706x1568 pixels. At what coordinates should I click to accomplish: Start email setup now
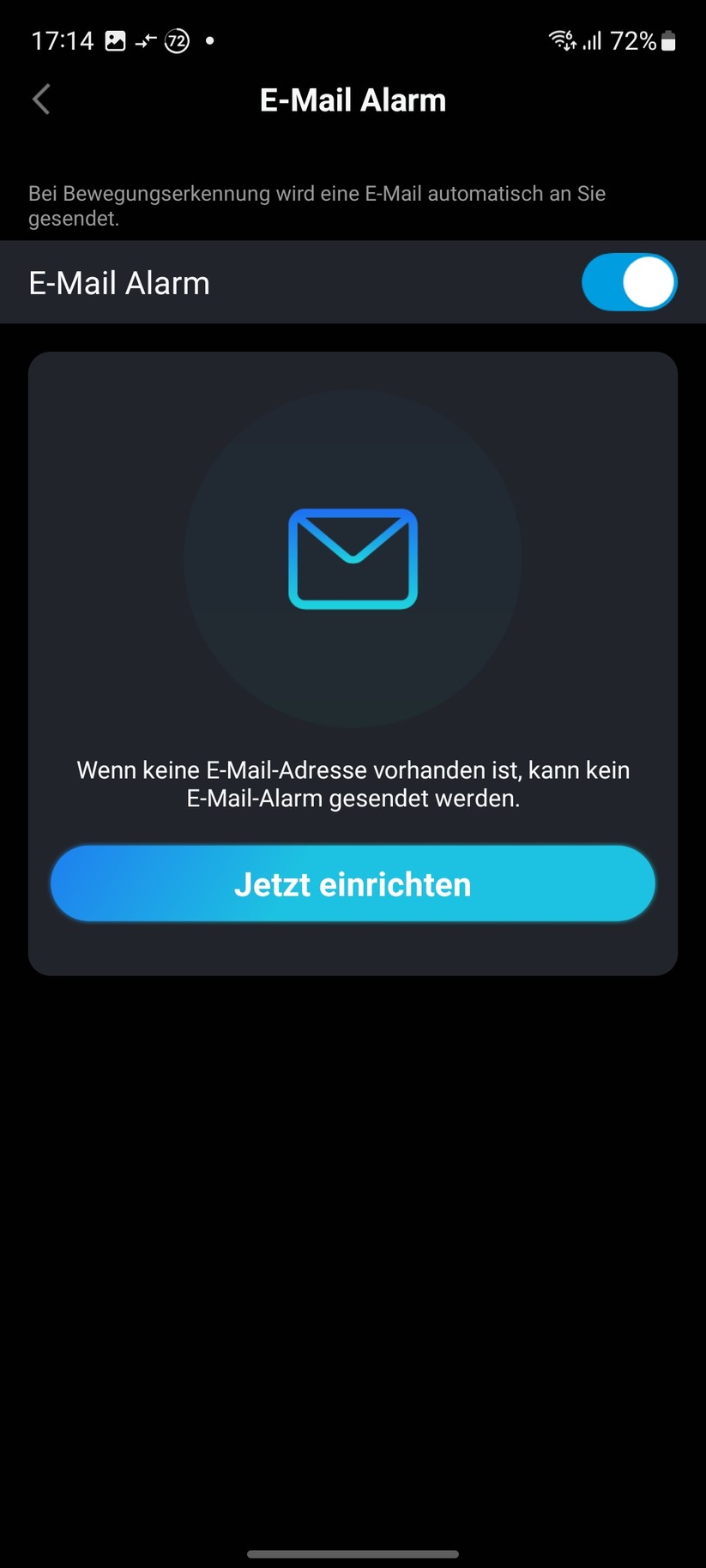pyautogui.click(x=353, y=884)
